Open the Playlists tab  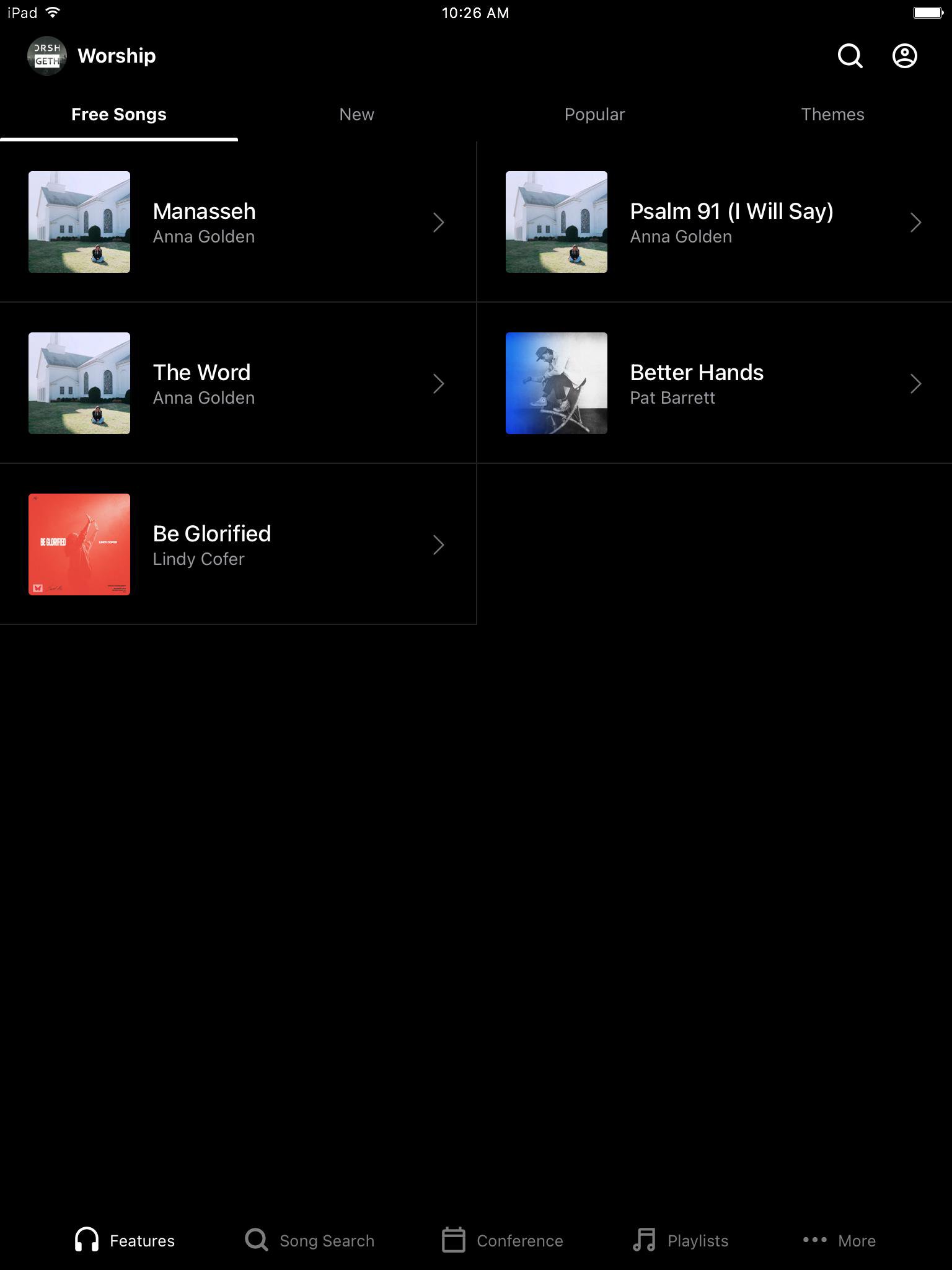pos(681,1240)
